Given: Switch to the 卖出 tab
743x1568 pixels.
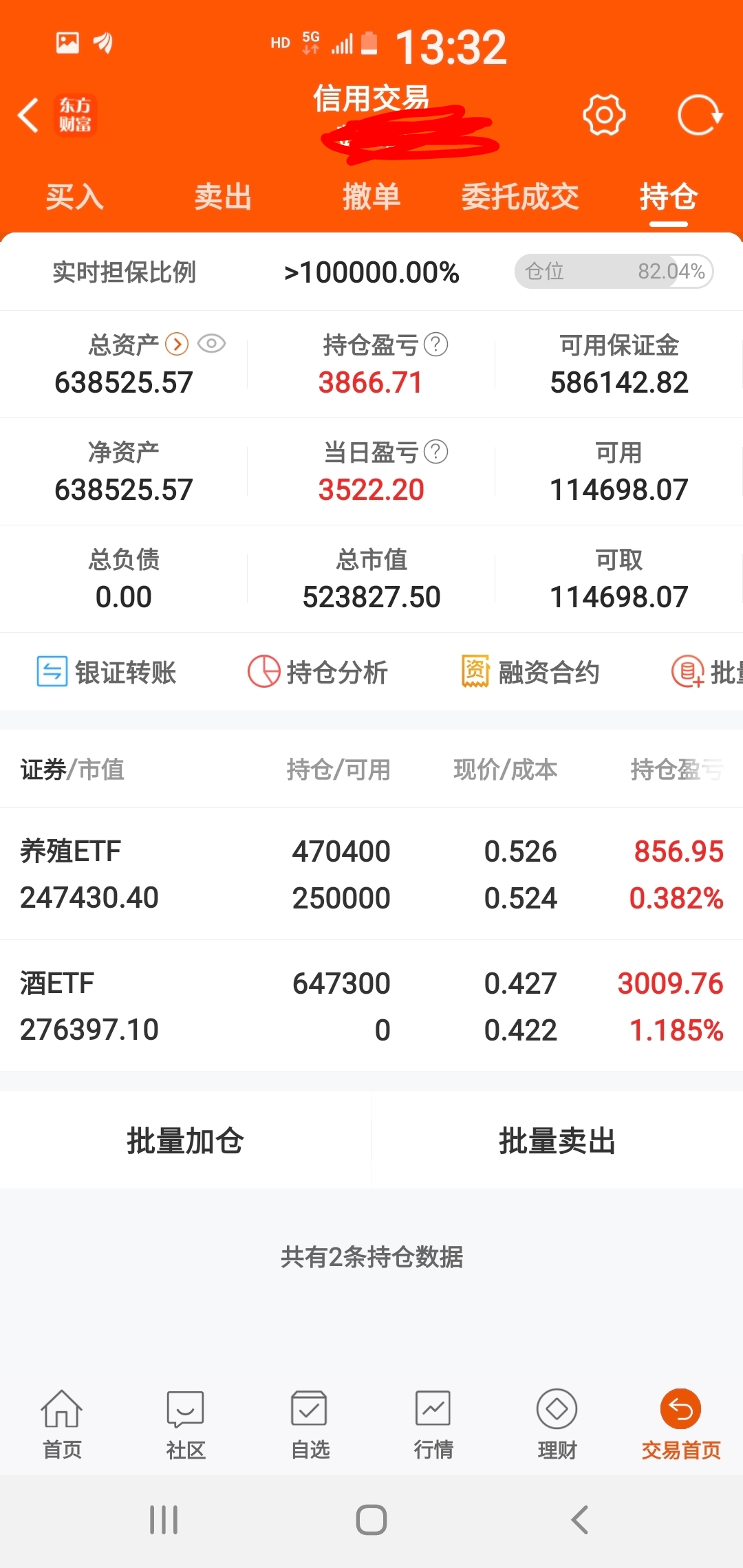Looking at the screenshot, I should (x=223, y=197).
